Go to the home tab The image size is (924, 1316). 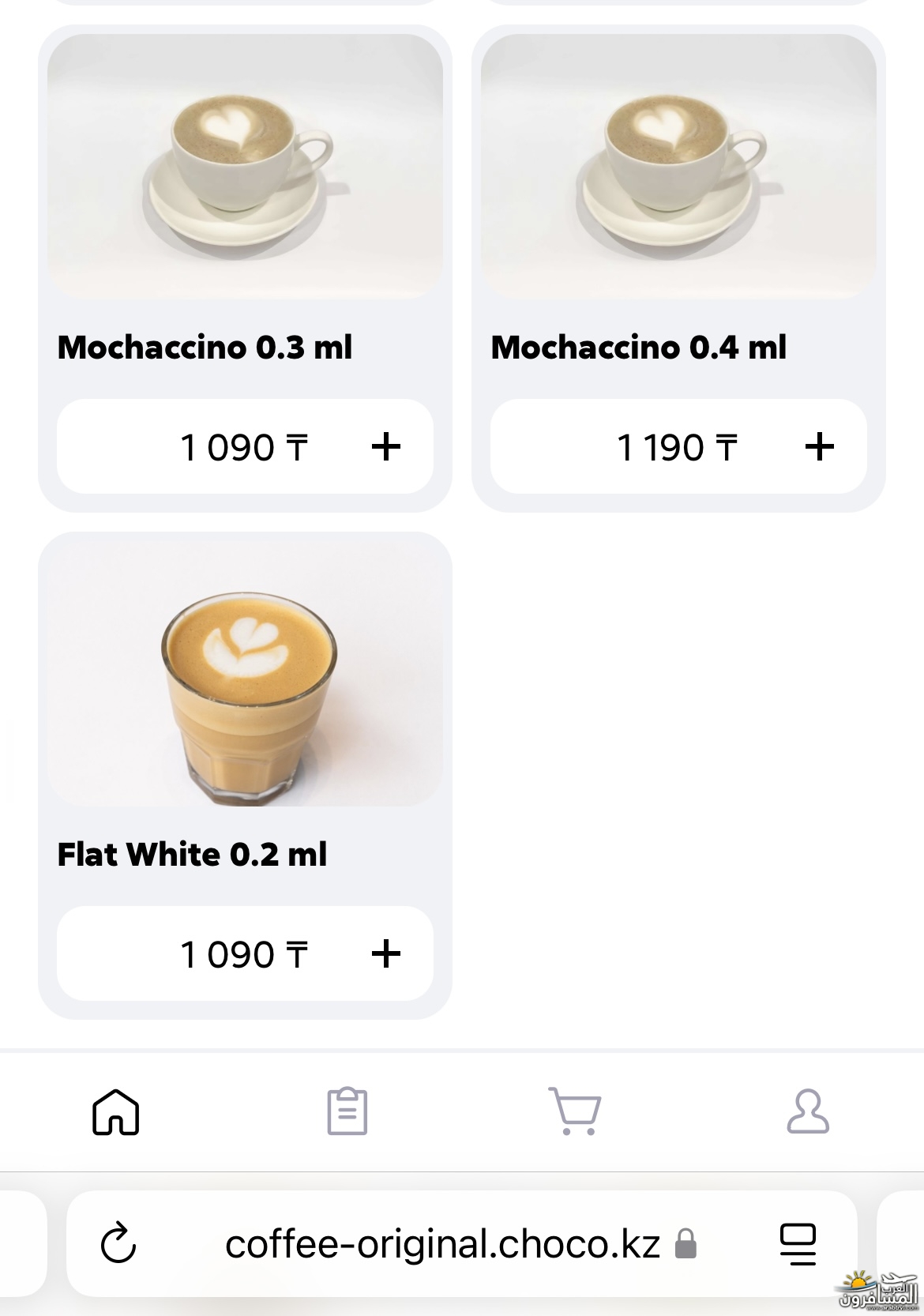point(116,1112)
